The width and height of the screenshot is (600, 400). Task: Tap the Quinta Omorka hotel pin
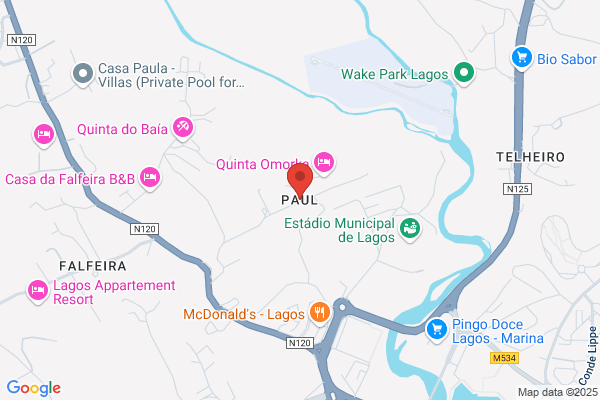coord(324,163)
